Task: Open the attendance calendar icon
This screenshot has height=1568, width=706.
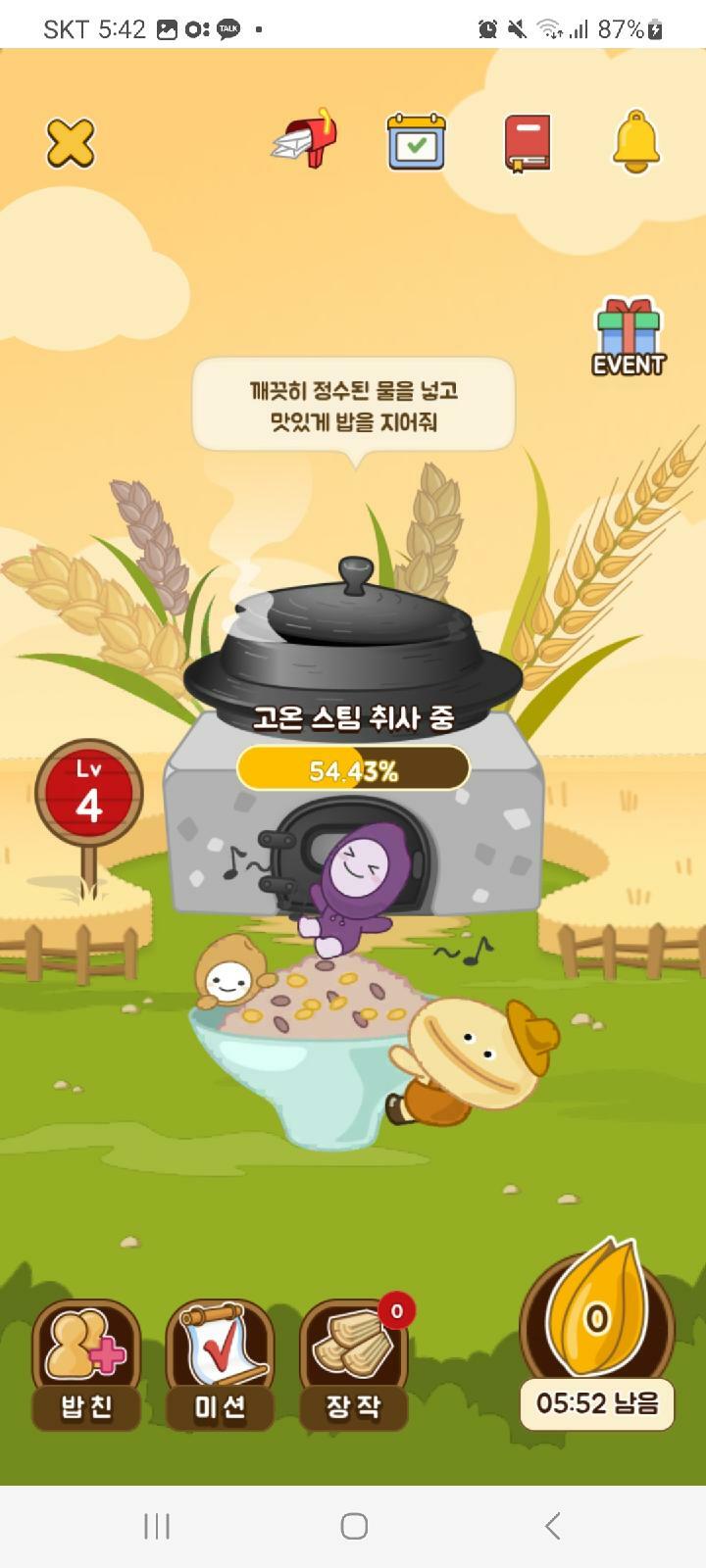Action: click(417, 142)
